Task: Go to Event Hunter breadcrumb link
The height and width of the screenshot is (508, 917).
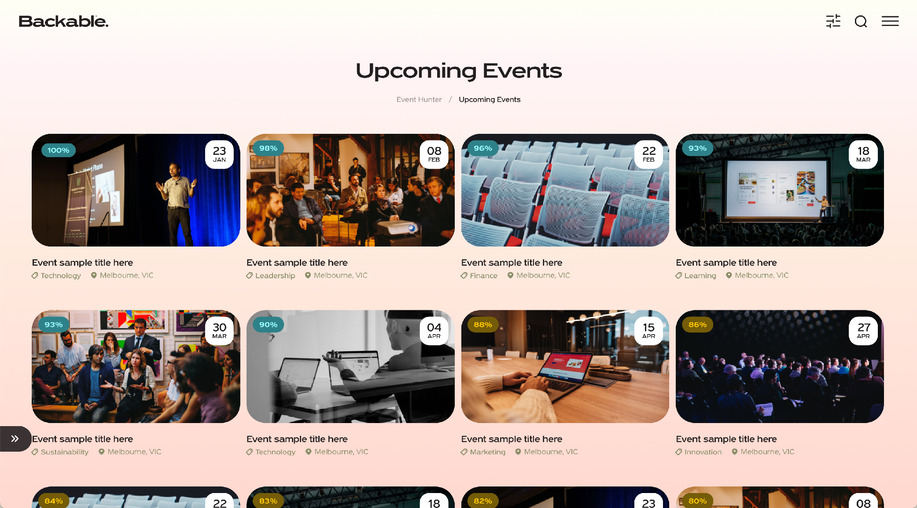Action: pos(419,100)
